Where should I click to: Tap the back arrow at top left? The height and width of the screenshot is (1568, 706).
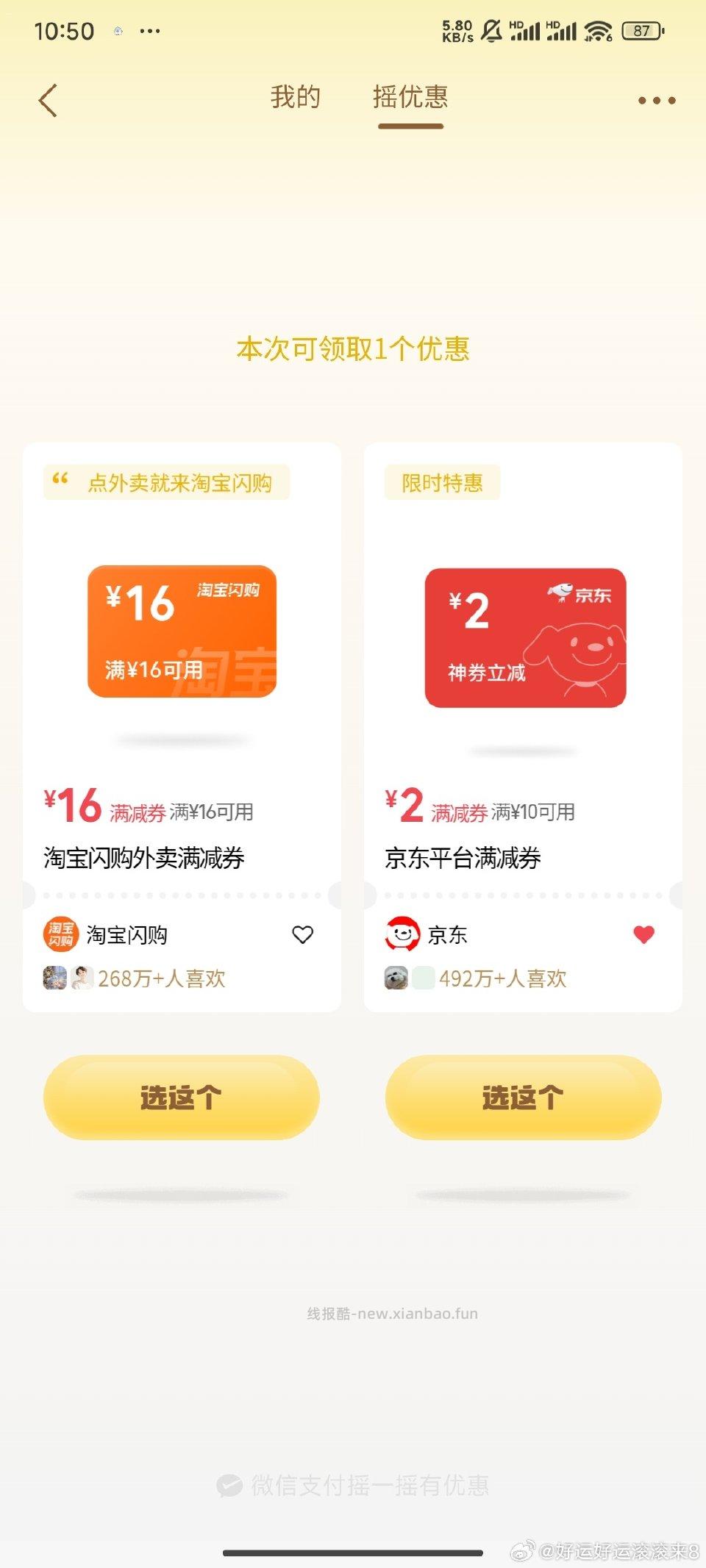point(47,99)
